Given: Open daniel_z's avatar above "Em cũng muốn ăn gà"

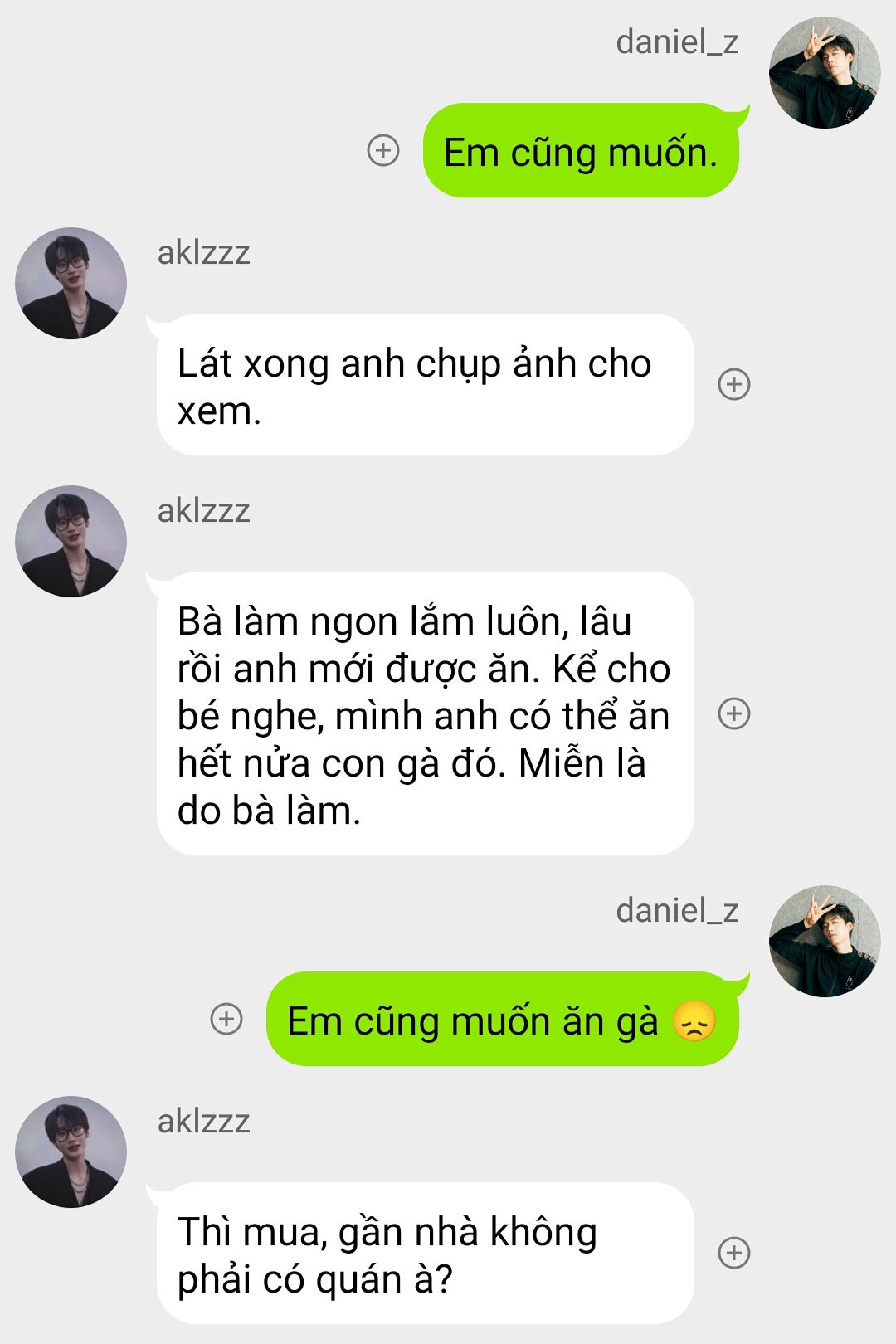Looking at the screenshot, I should click(825, 941).
